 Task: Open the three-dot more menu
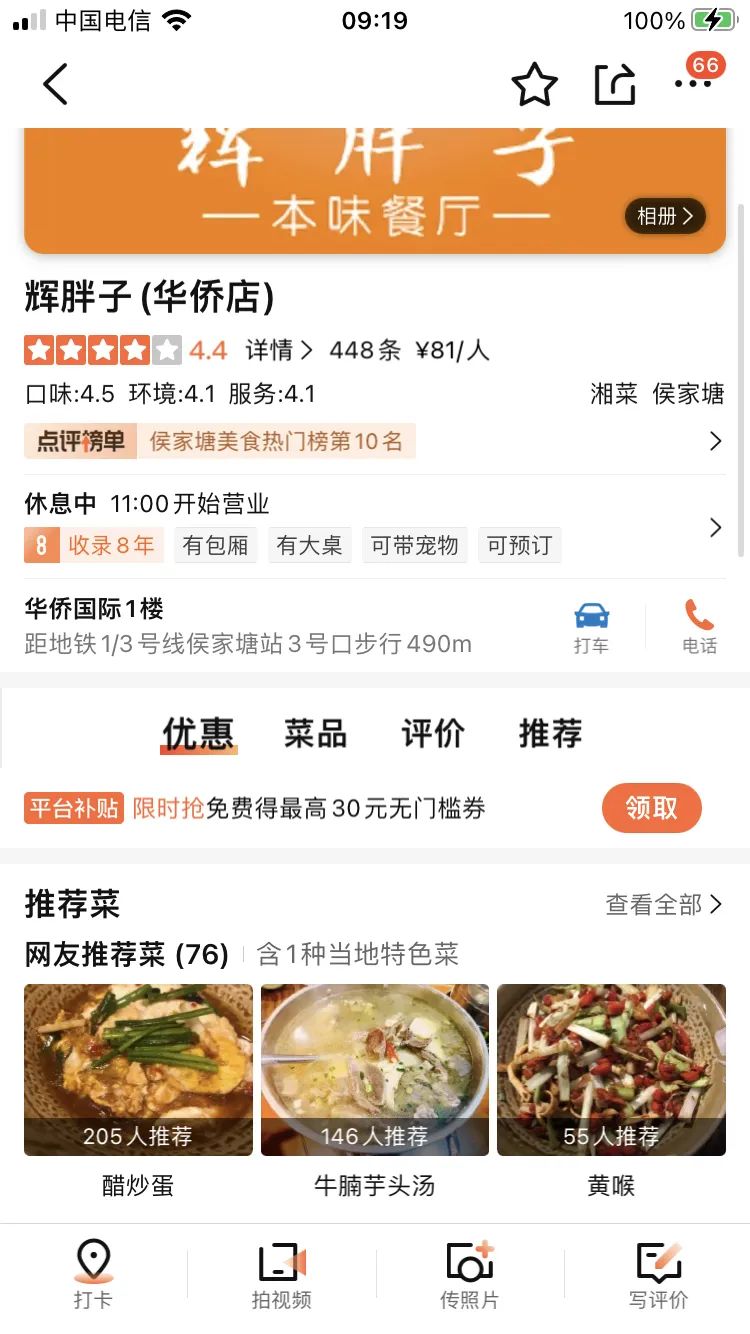pyautogui.click(x=693, y=85)
